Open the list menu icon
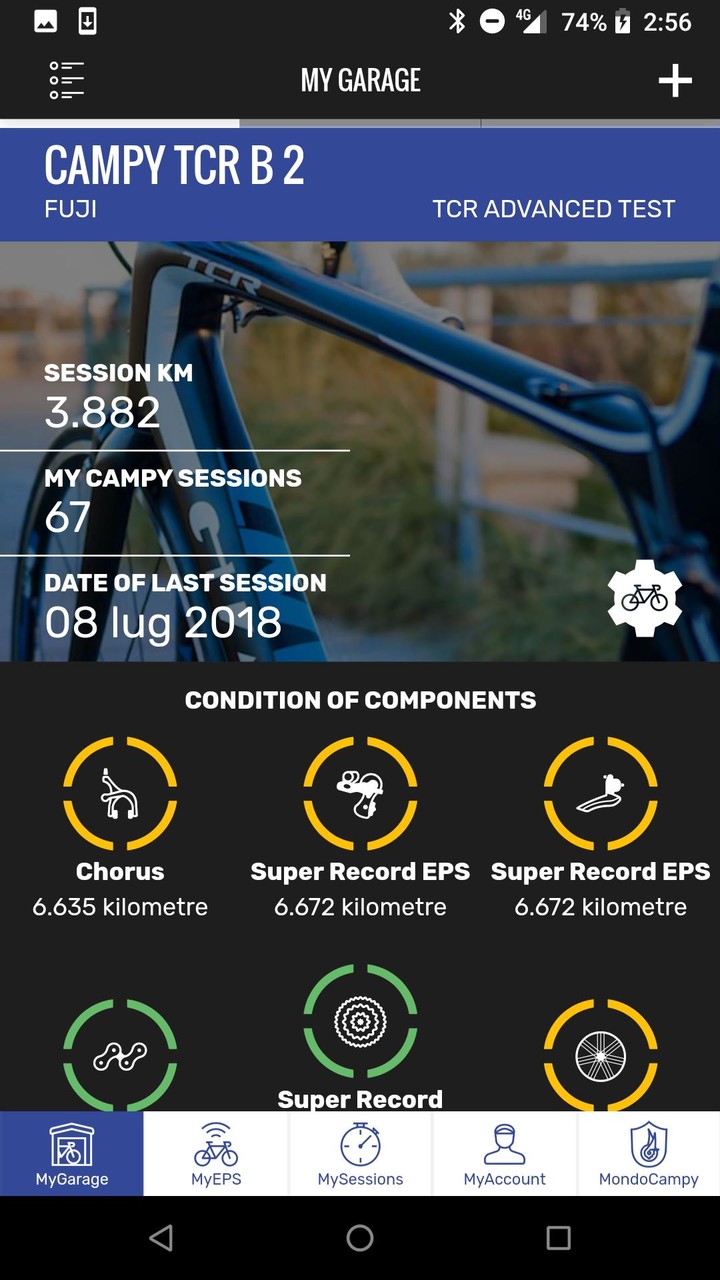This screenshot has width=720, height=1280. (x=67, y=80)
